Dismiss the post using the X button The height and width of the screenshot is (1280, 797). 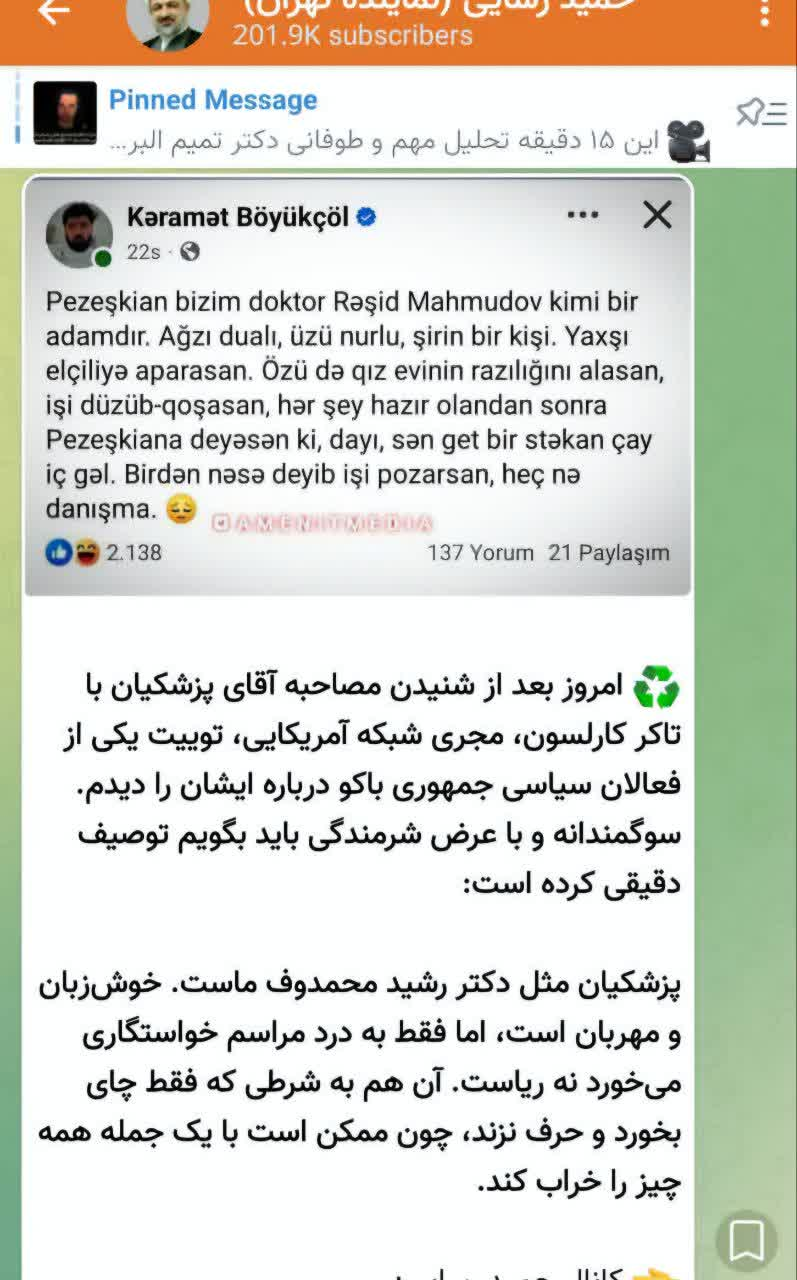tap(657, 214)
